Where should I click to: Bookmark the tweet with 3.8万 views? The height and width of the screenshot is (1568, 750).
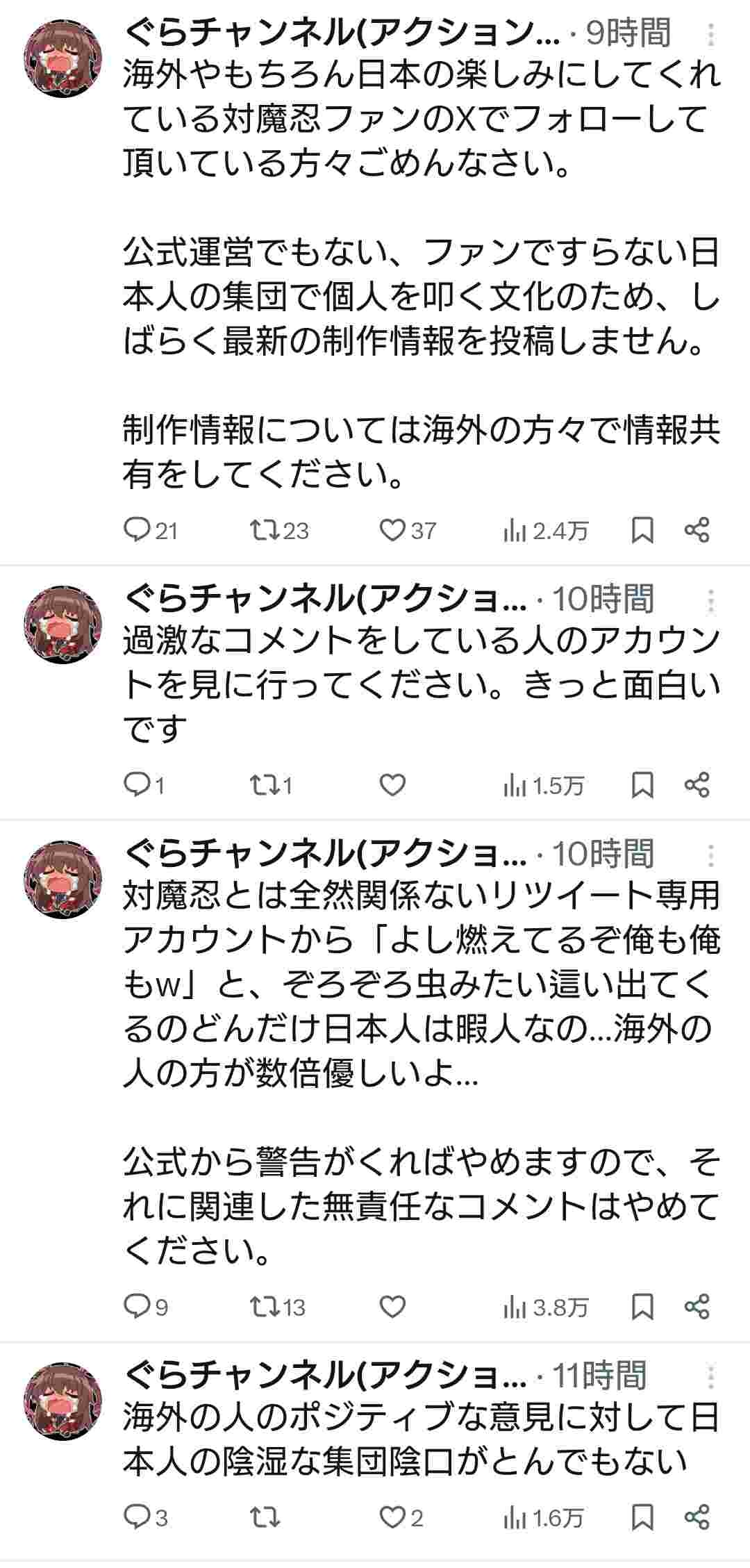pyautogui.click(x=642, y=1307)
